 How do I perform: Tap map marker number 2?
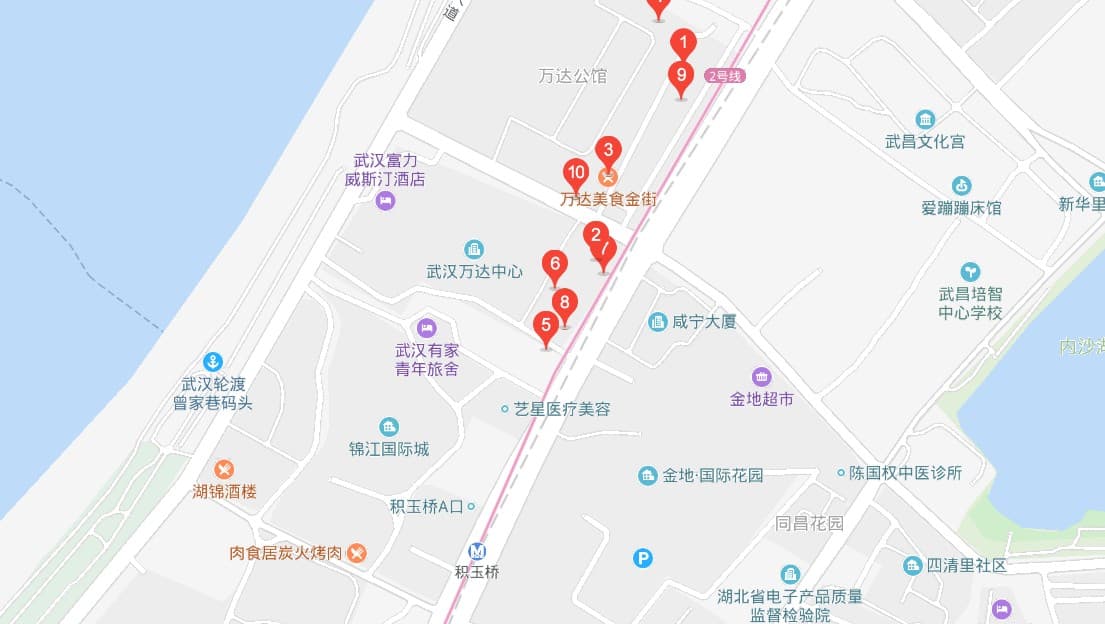595,235
